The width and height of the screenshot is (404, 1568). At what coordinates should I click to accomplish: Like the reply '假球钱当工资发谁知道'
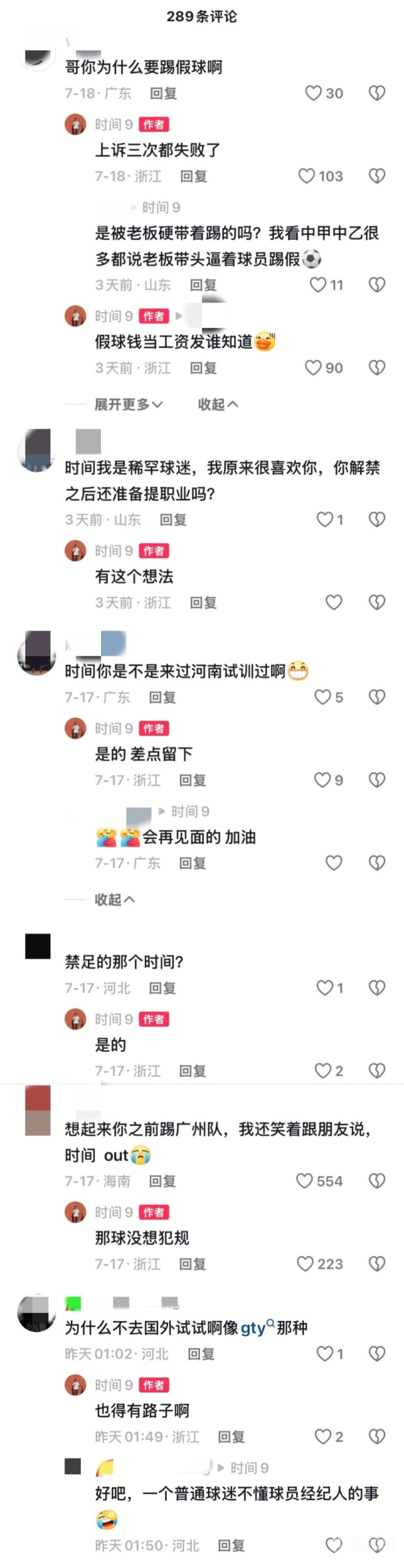[313, 368]
